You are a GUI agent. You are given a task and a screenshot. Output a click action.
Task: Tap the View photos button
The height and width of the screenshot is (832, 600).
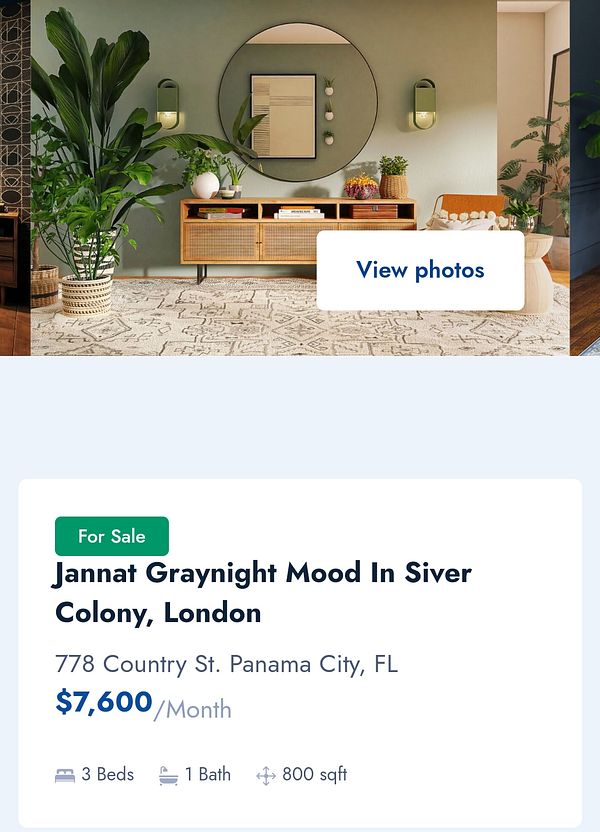point(420,270)
